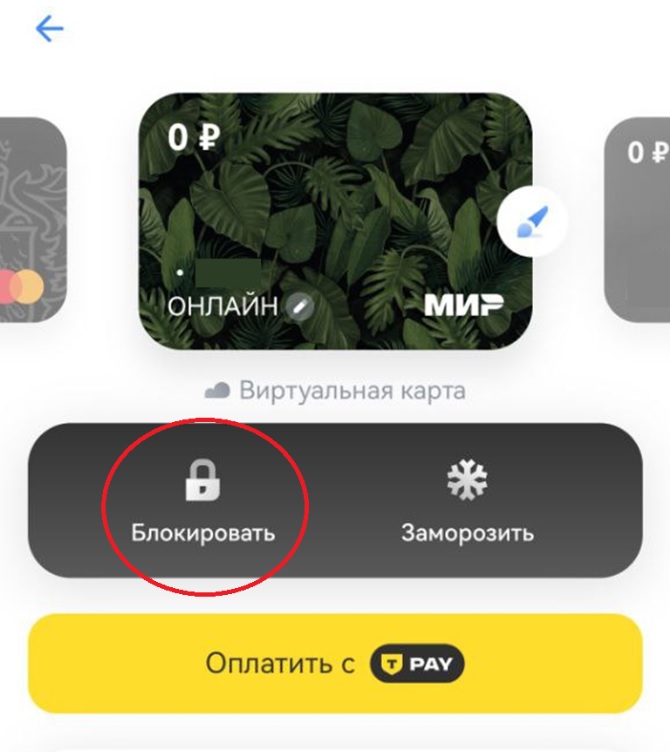This screenshot has width=670, height=752.
Task: Freeze the card with Заморозить
Action: [x=467, y=503]
